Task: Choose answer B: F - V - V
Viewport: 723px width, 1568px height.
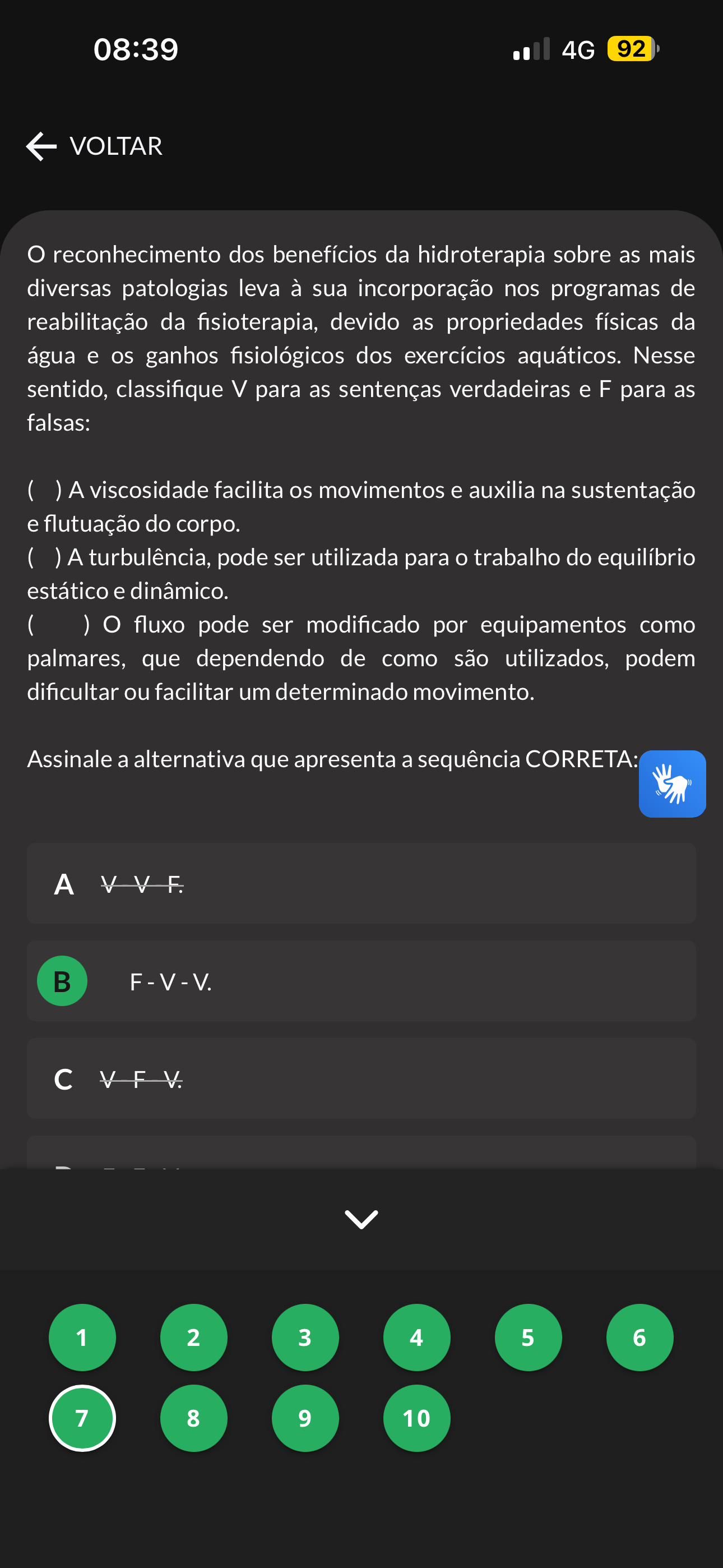Action: tap(361, 981)
